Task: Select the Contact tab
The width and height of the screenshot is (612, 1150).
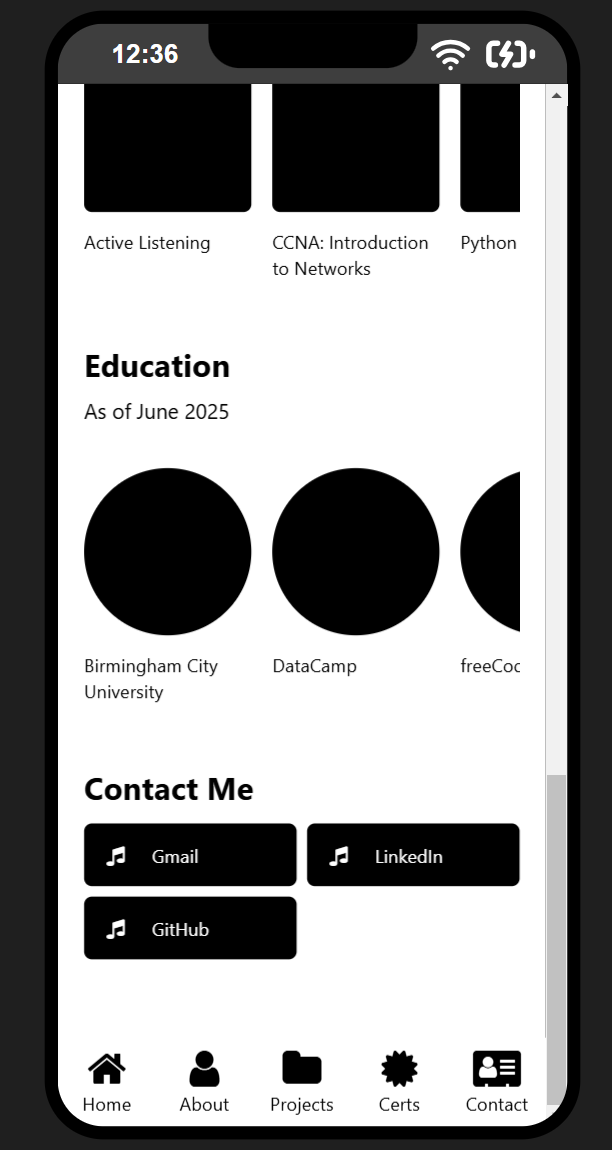Action: click(496, 1082)
